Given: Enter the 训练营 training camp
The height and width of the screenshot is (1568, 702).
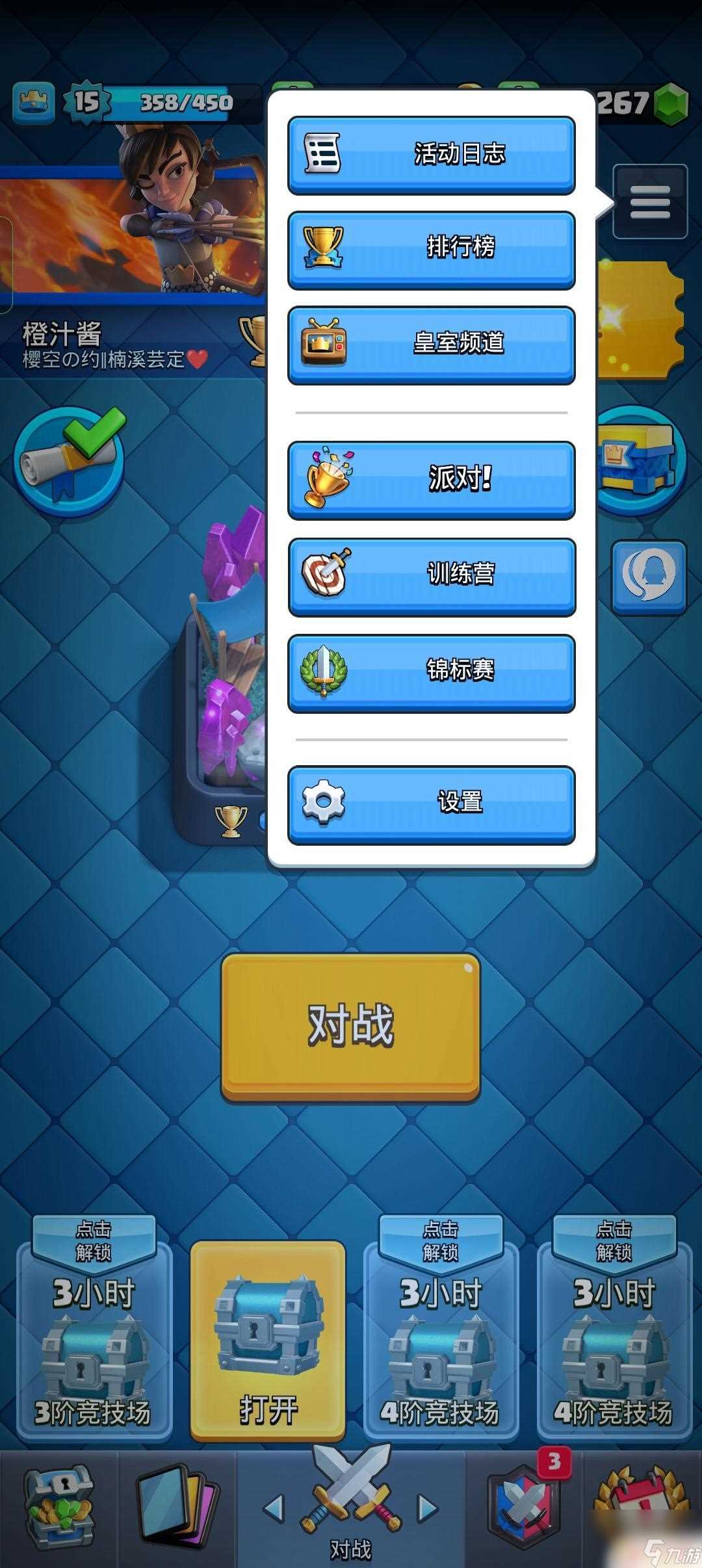Looking at the screenshot, I should coord(431,576).
